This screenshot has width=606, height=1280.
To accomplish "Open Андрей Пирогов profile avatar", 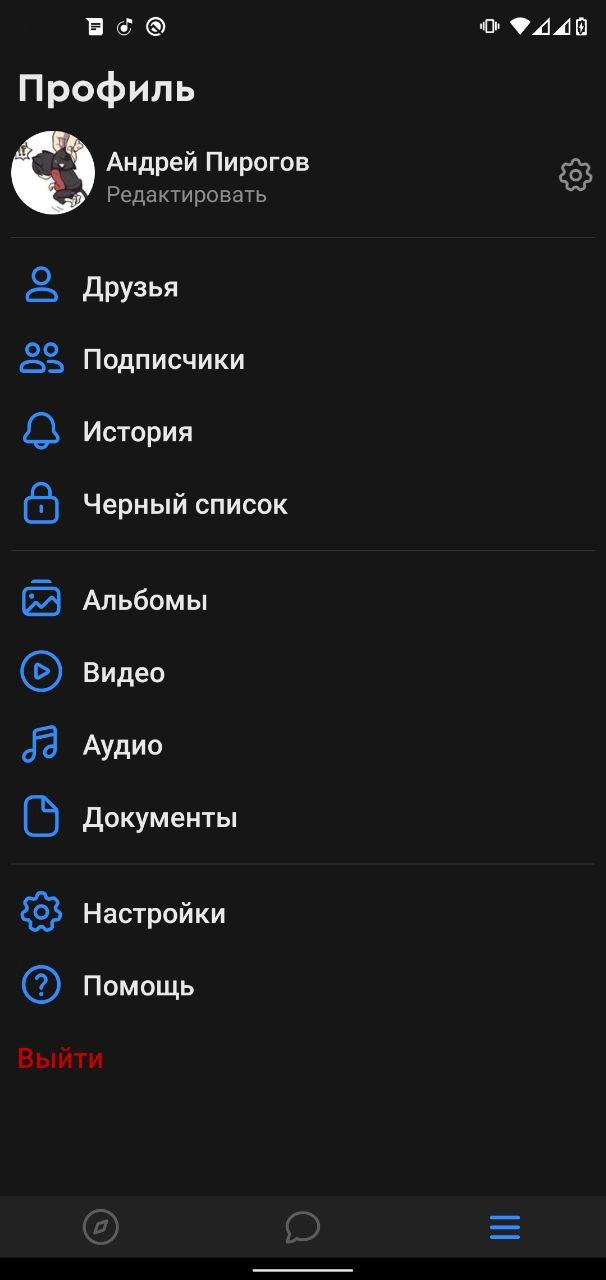I will (53, 173).
